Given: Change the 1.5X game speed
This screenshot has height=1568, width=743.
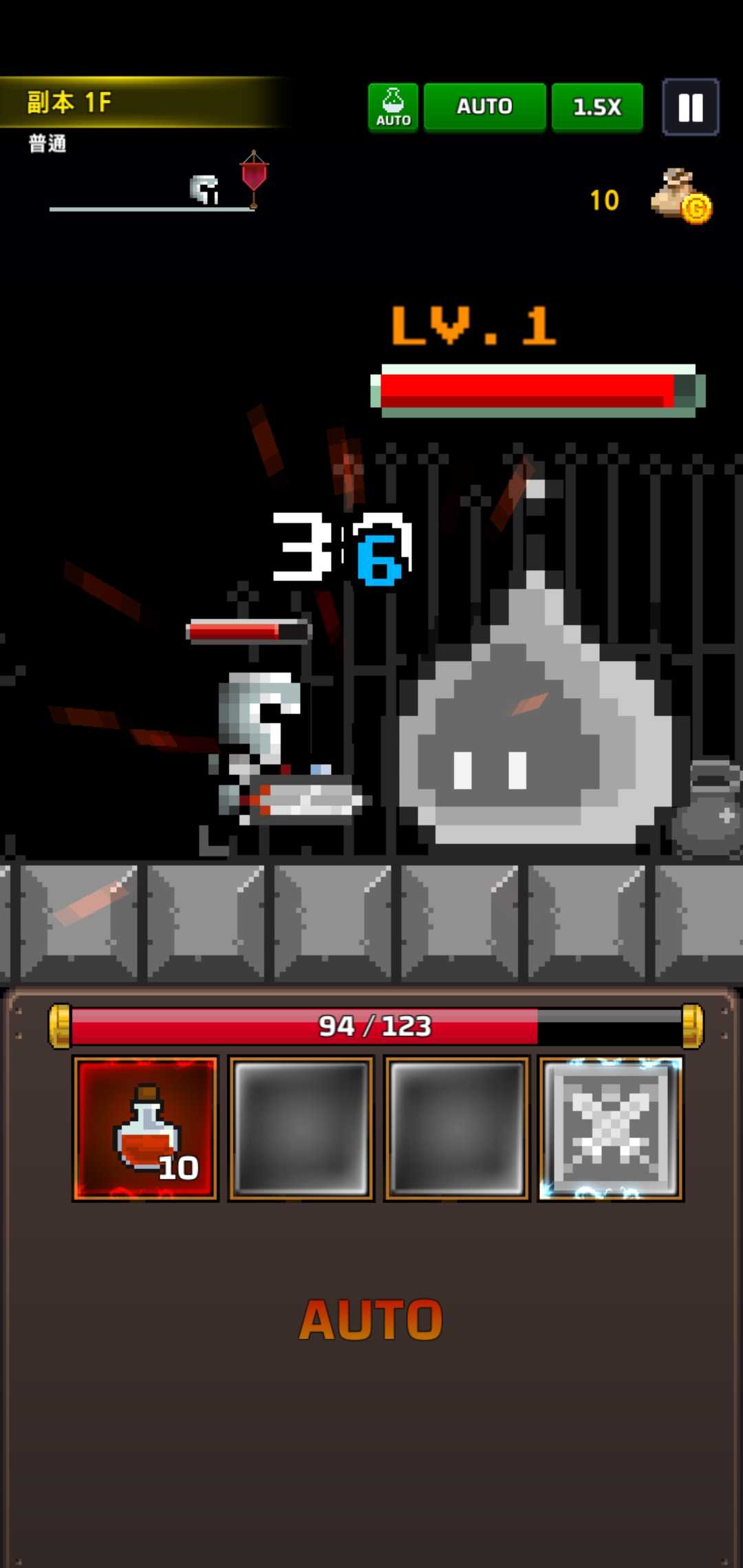Looking at the screenshot, I should click(x=597, y=107).
